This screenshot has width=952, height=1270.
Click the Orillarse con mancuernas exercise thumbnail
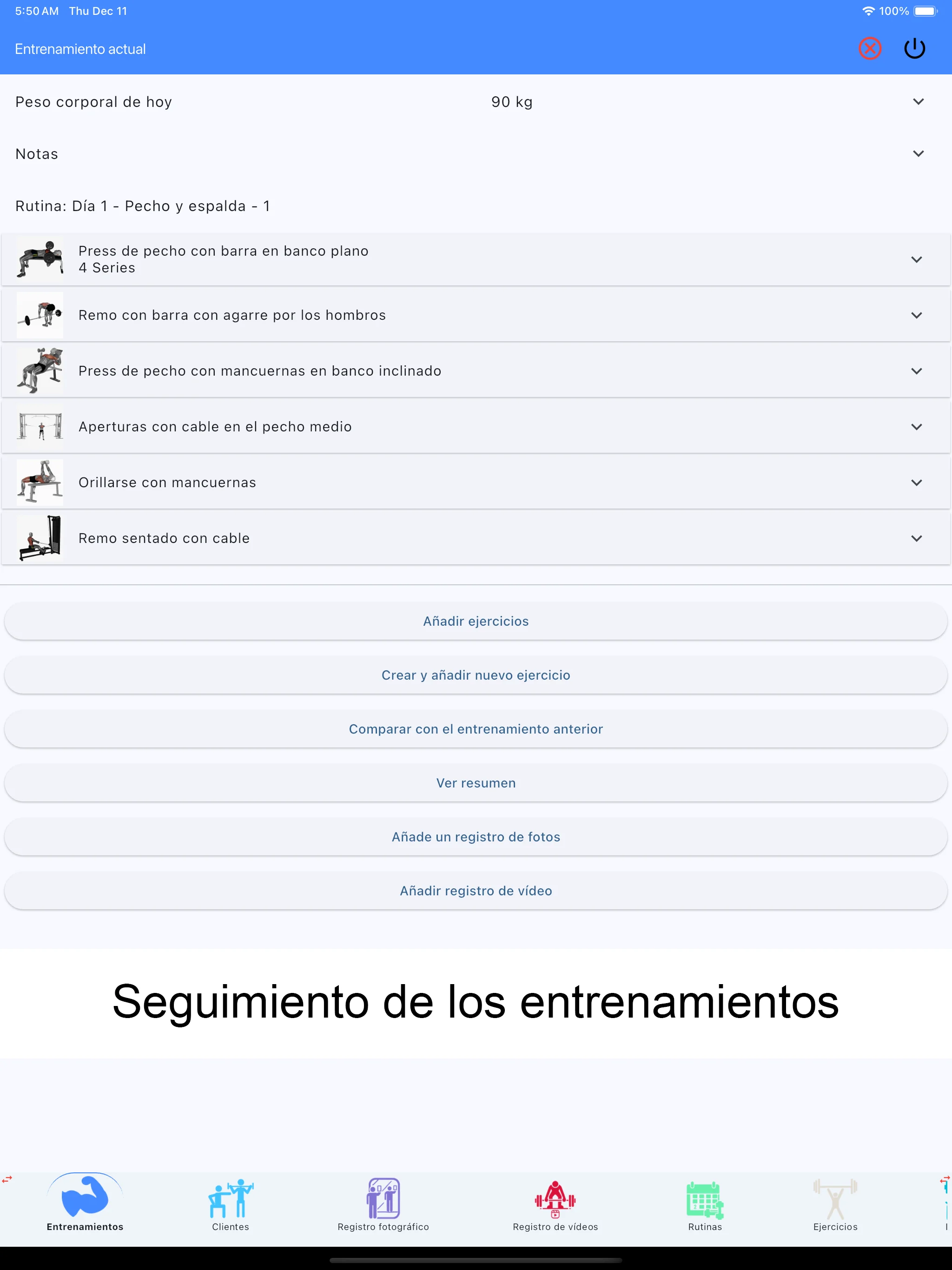(40, 482)
